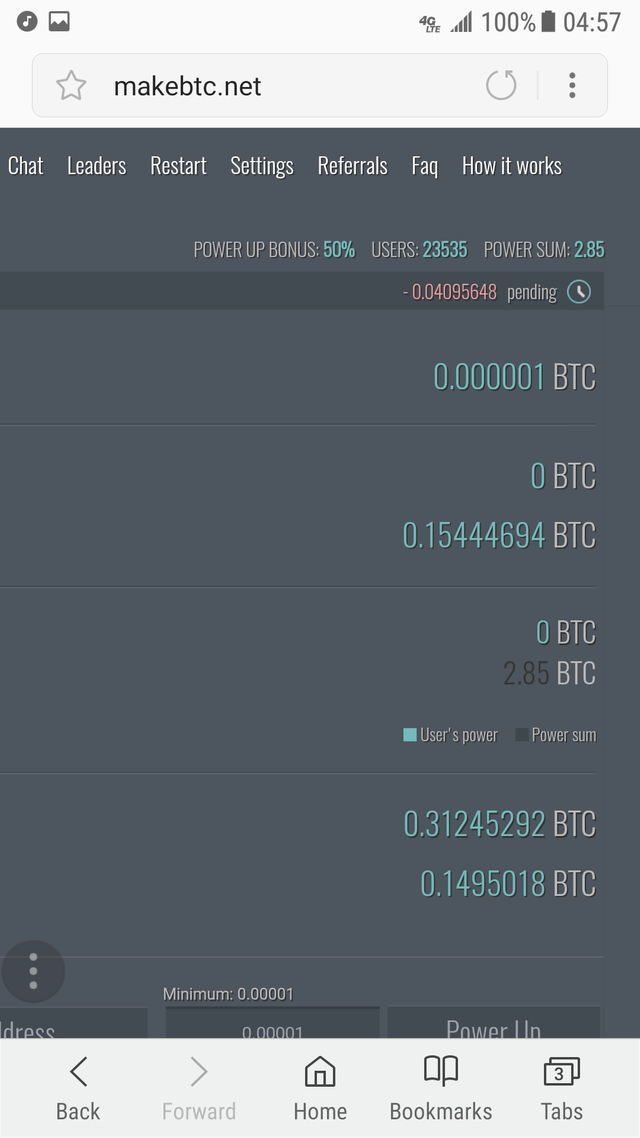Open the browser overflow menu
Screen dimensions: 640x1138
click(x=572, y=86)
